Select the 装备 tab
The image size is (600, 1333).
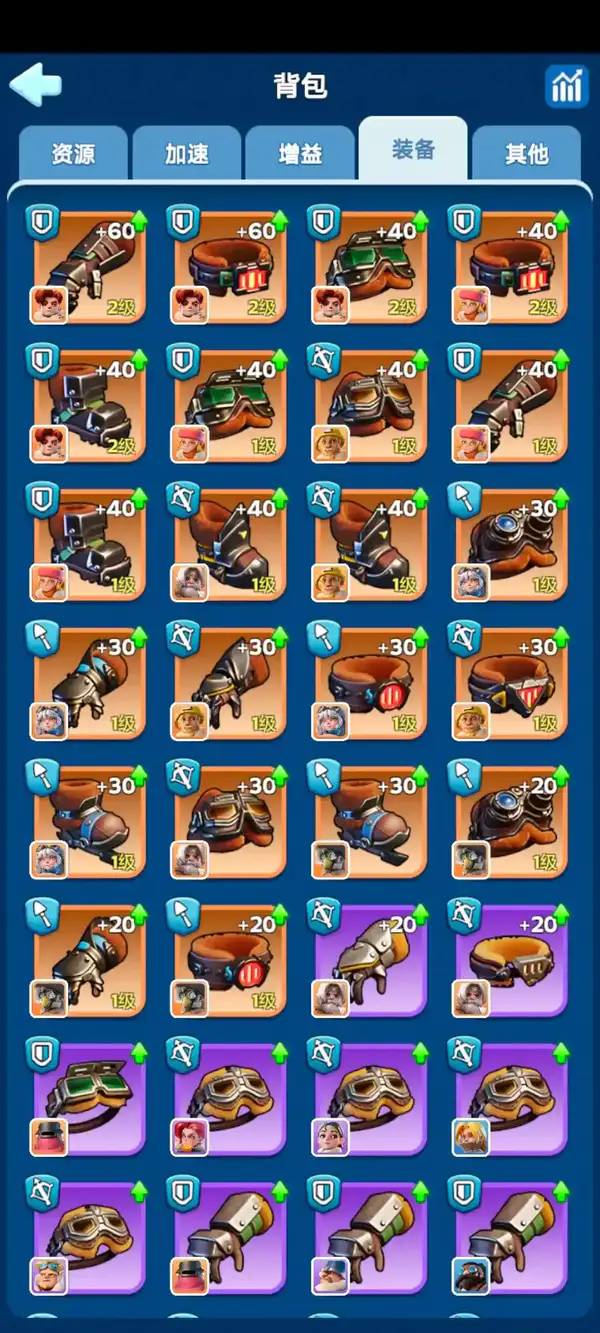413,150
